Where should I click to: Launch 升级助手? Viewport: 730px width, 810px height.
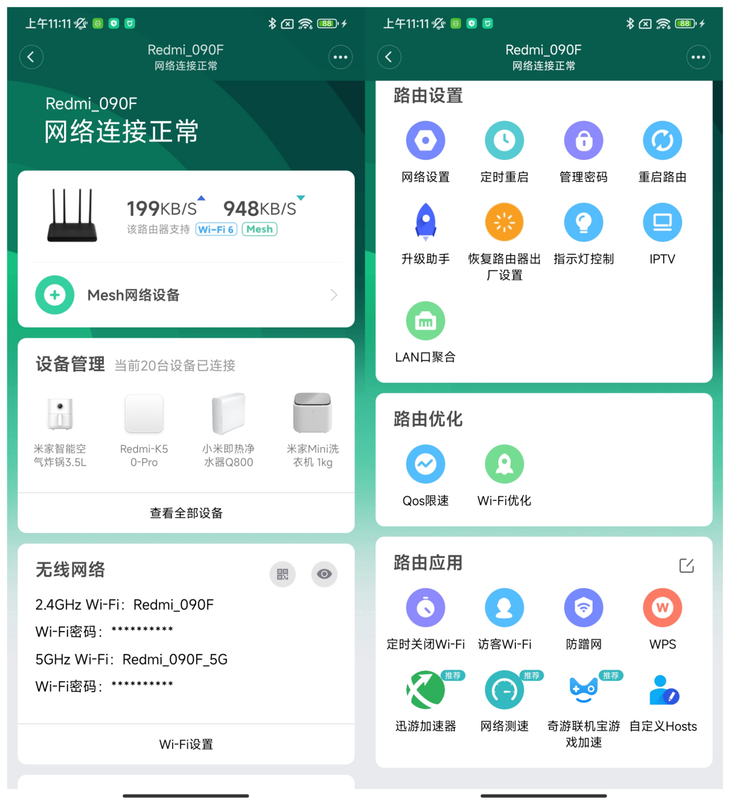[x=425, y=223]
